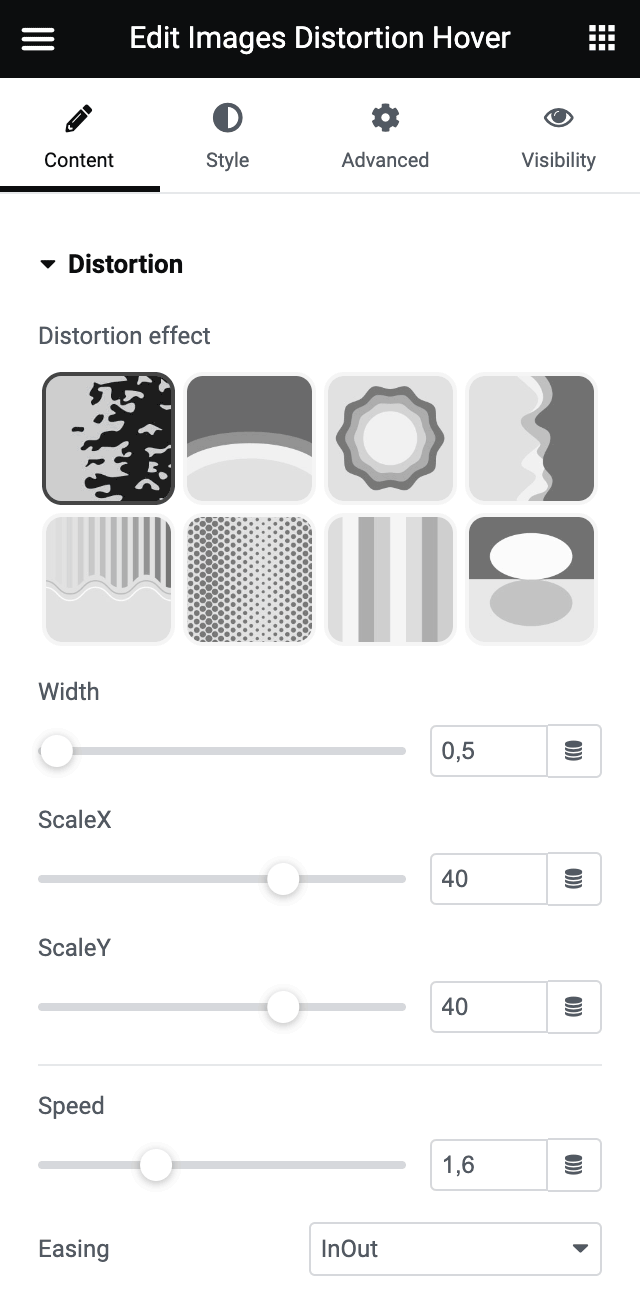The image size is (640, 1304).
Task: Open the hamburger menu
Action: click(x=38, y=39)
